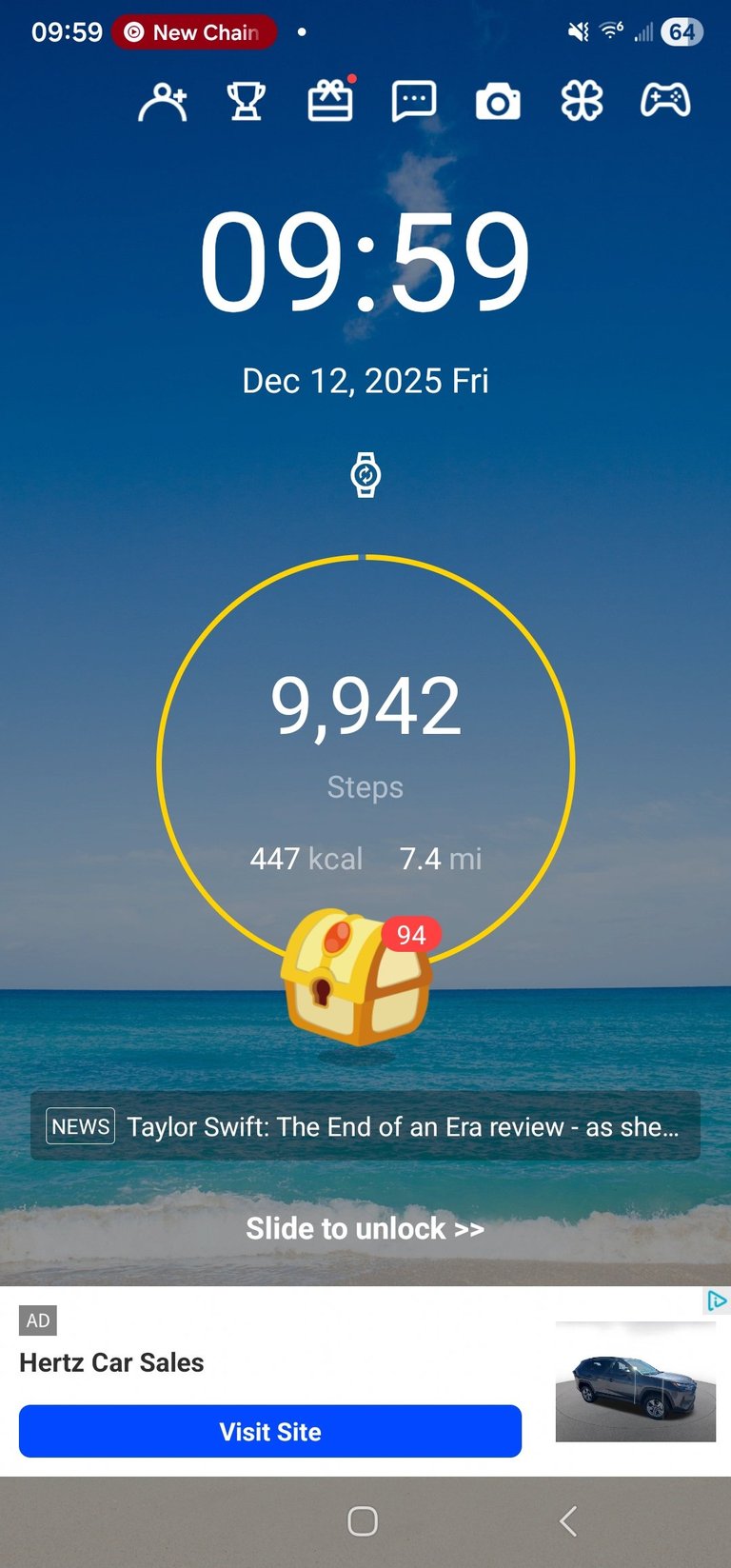The width and height of the screenshot is (731, 1568).
Task: Open the clover lucky icon
Action: tap(582, 101)
